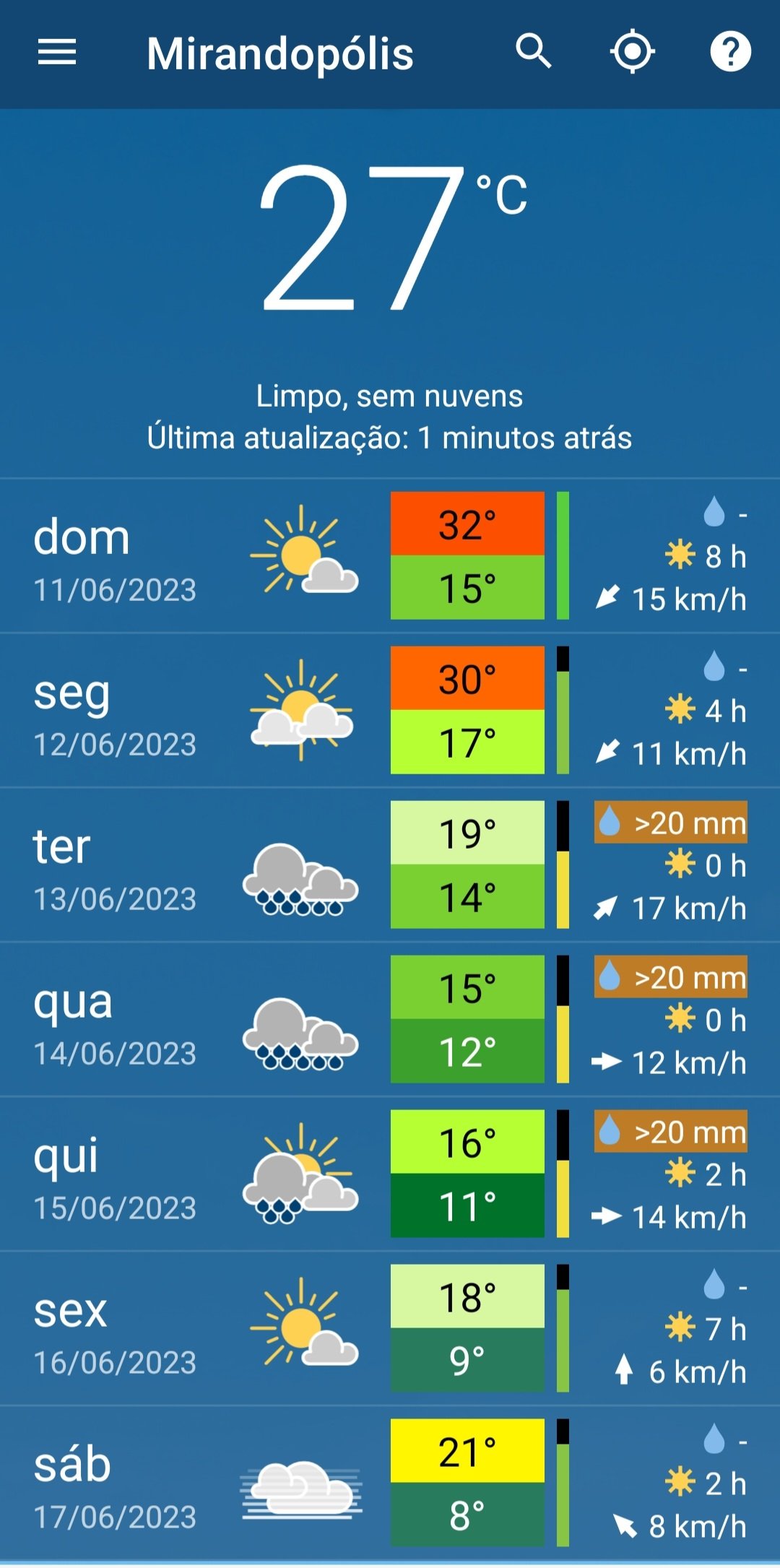Use current location target icon
The image size is (780, 1568).
tap(633, 52)
